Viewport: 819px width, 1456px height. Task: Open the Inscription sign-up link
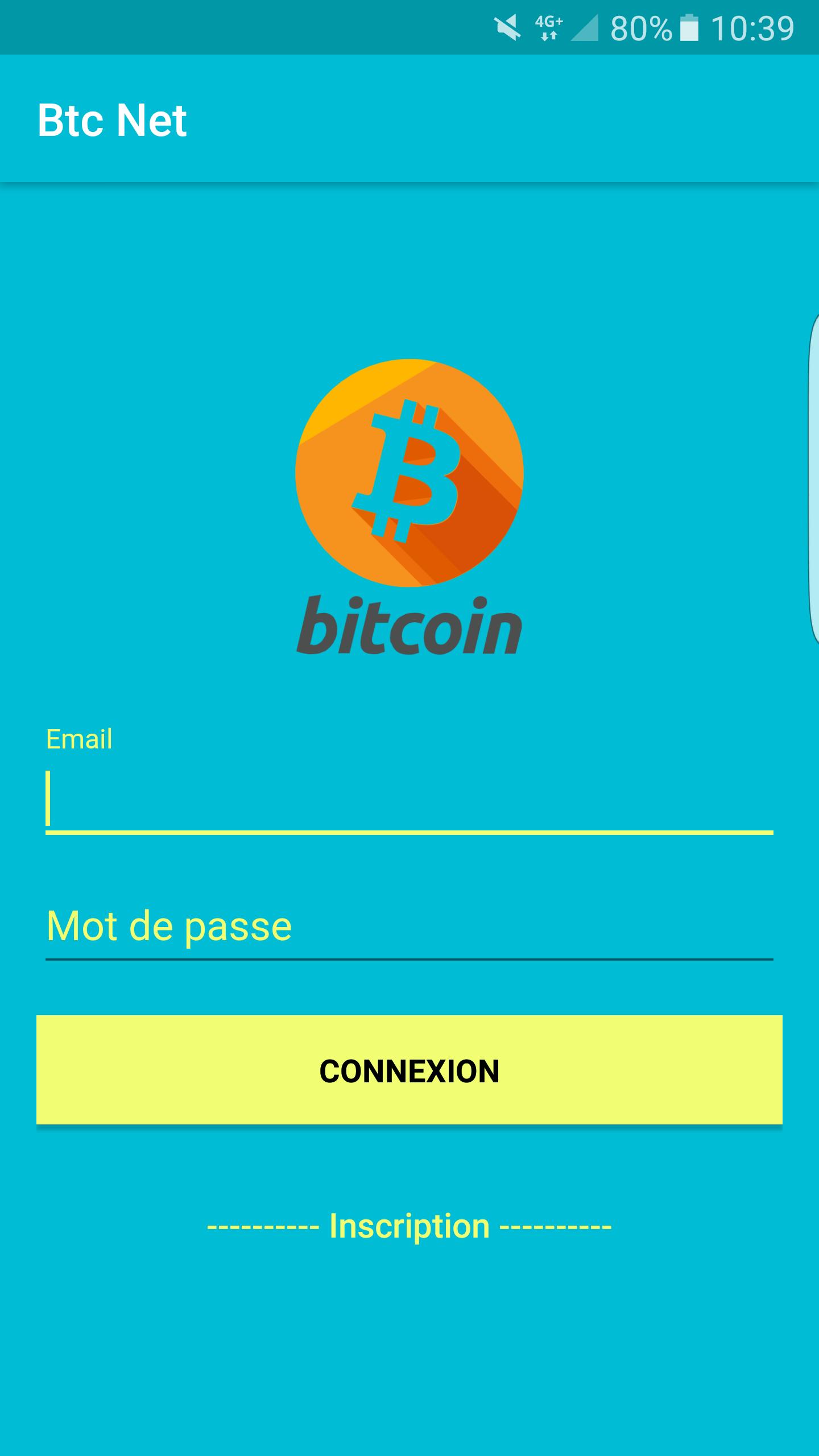409,1226
